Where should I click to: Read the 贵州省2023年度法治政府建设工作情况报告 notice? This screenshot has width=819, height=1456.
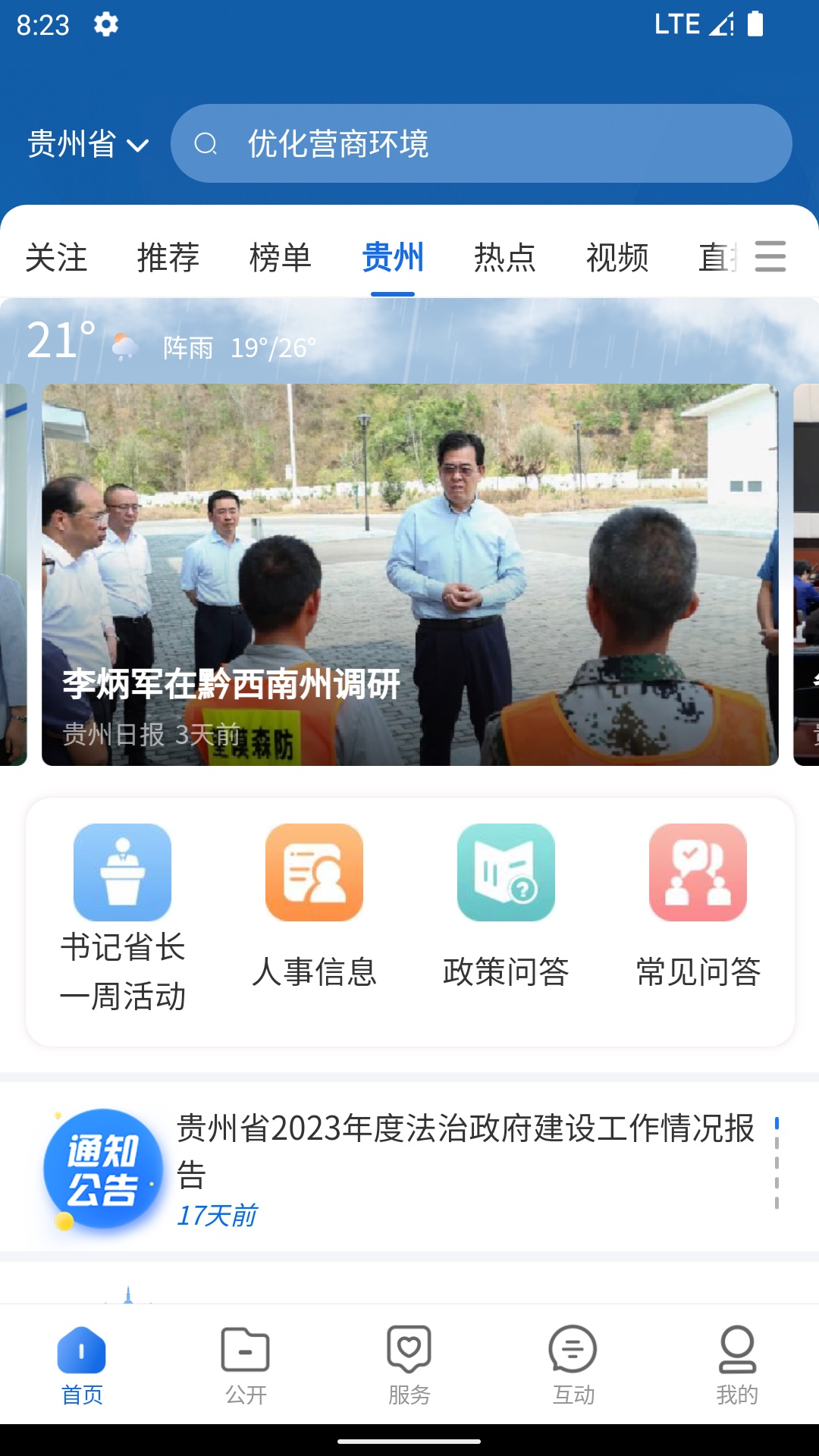coord(464,1150)
